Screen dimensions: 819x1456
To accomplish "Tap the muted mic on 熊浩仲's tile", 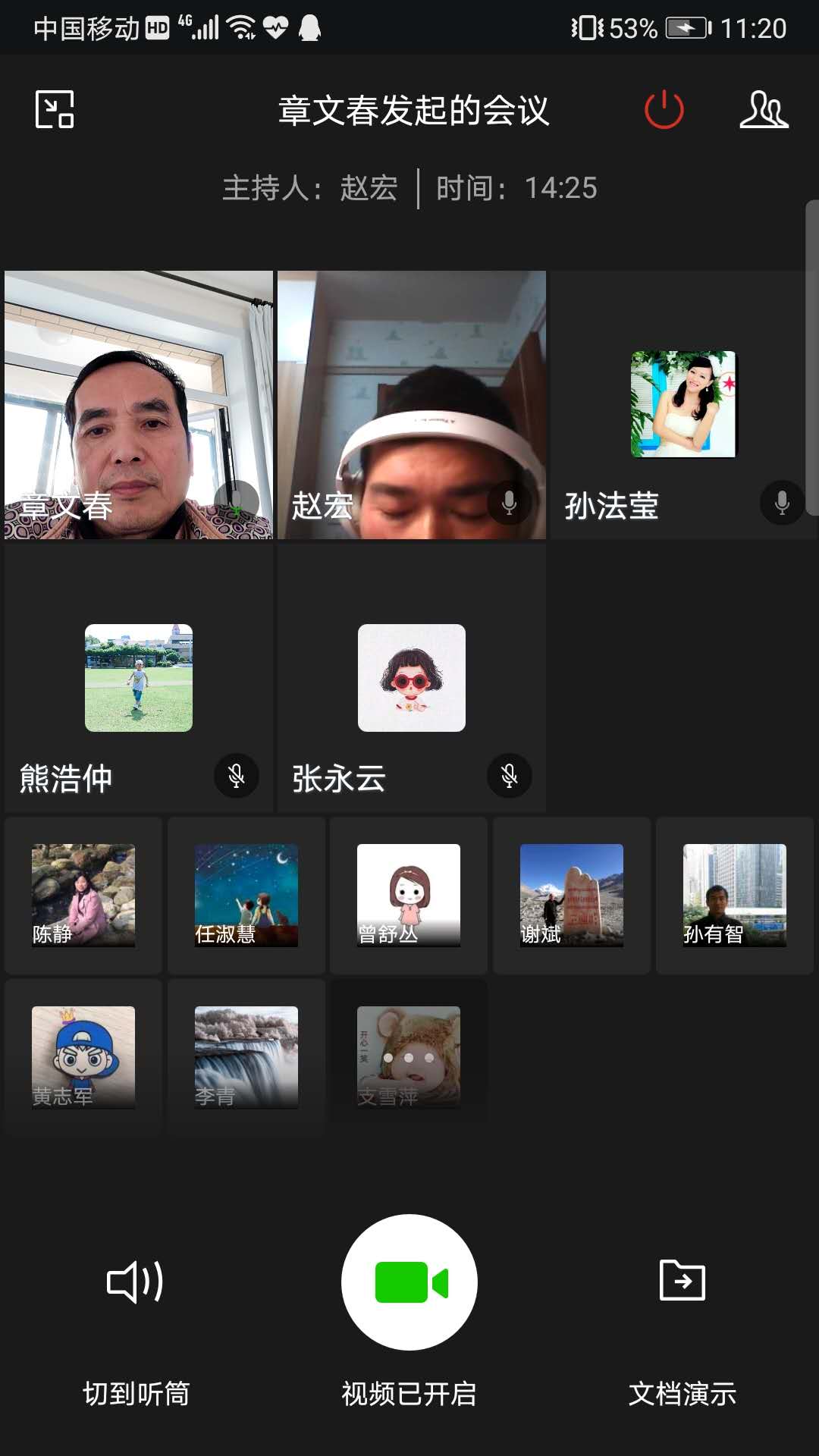I will point(237,776).
